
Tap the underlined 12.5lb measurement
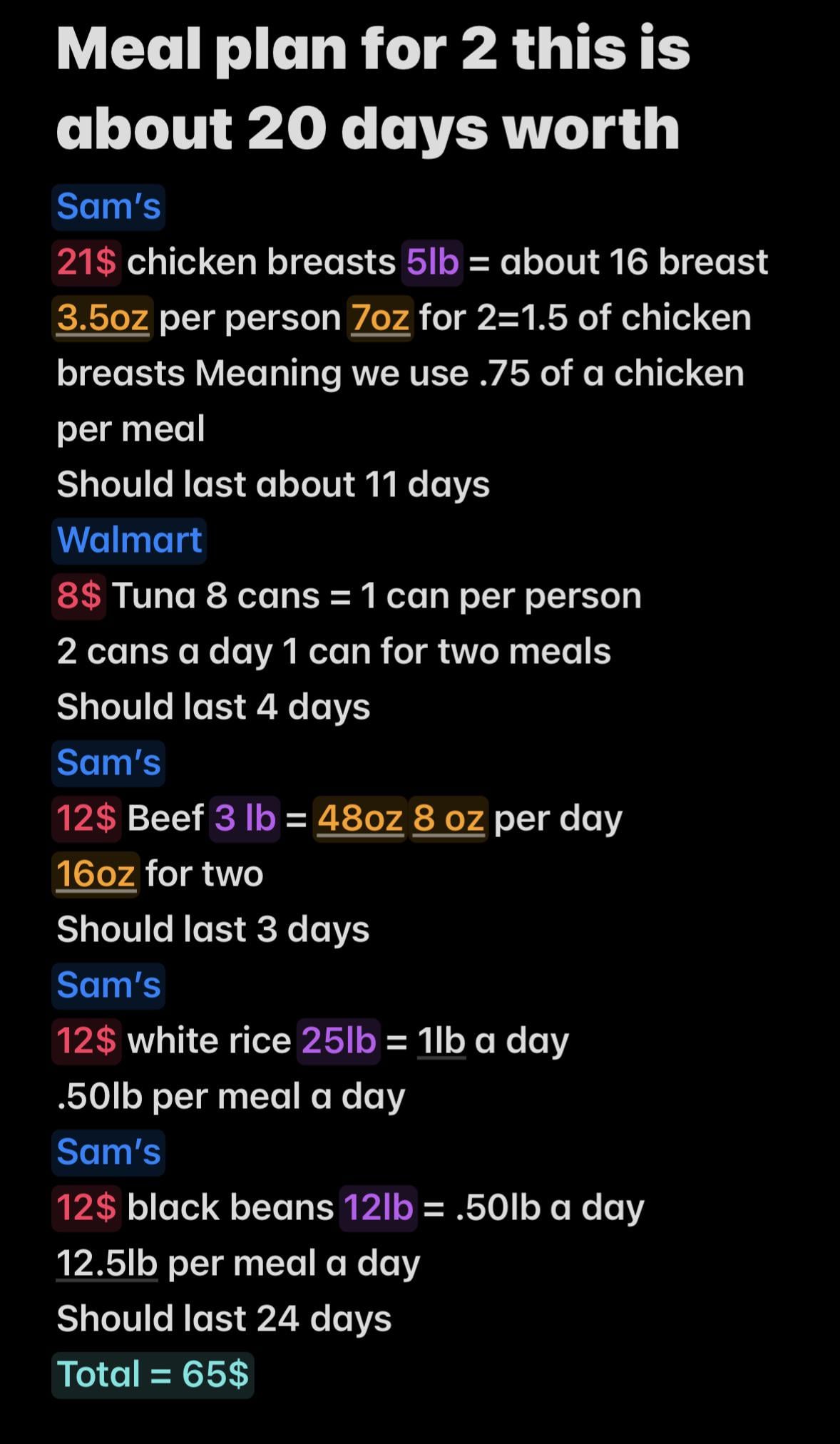pyautogui.click(x=107, y=1264)
